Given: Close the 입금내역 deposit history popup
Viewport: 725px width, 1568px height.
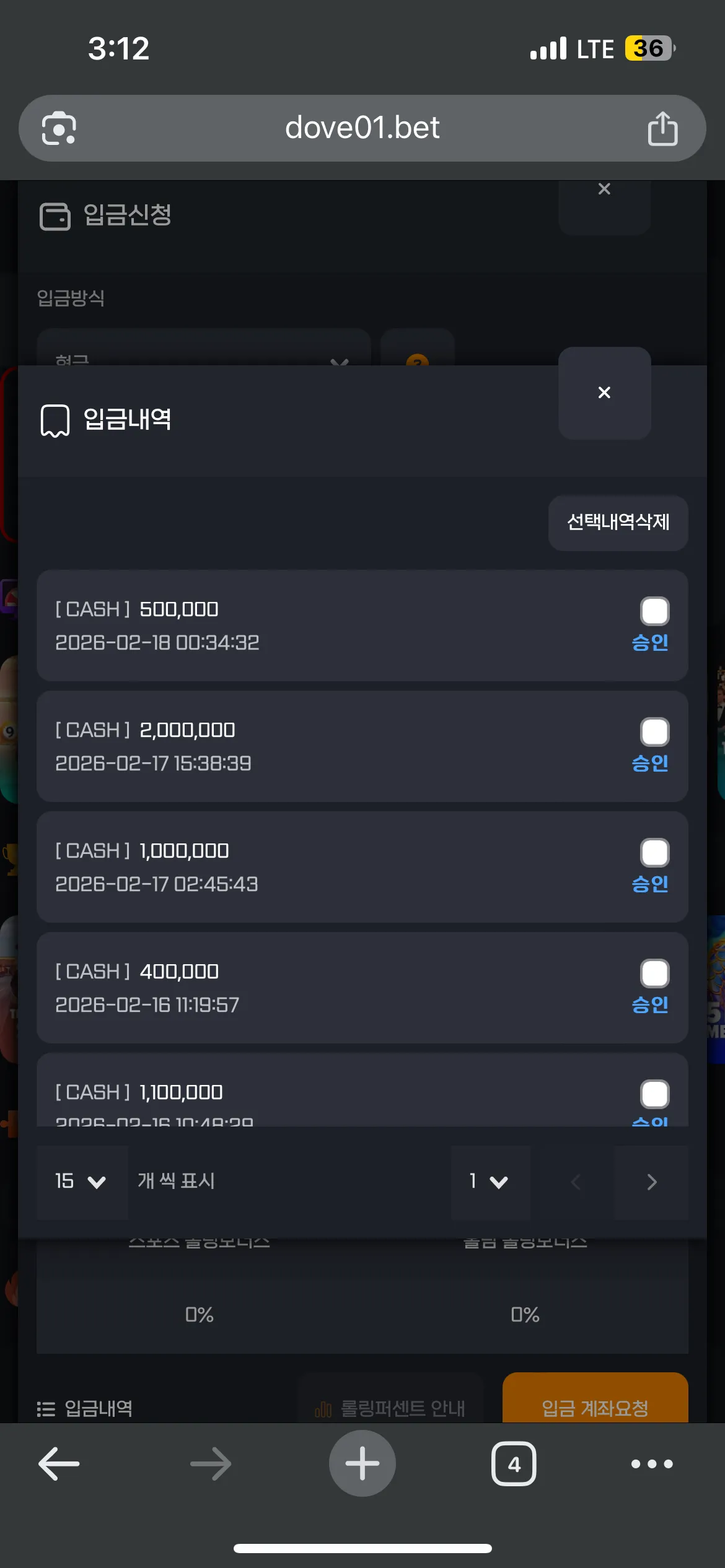Looking at the screenshot, I should 604,393.
